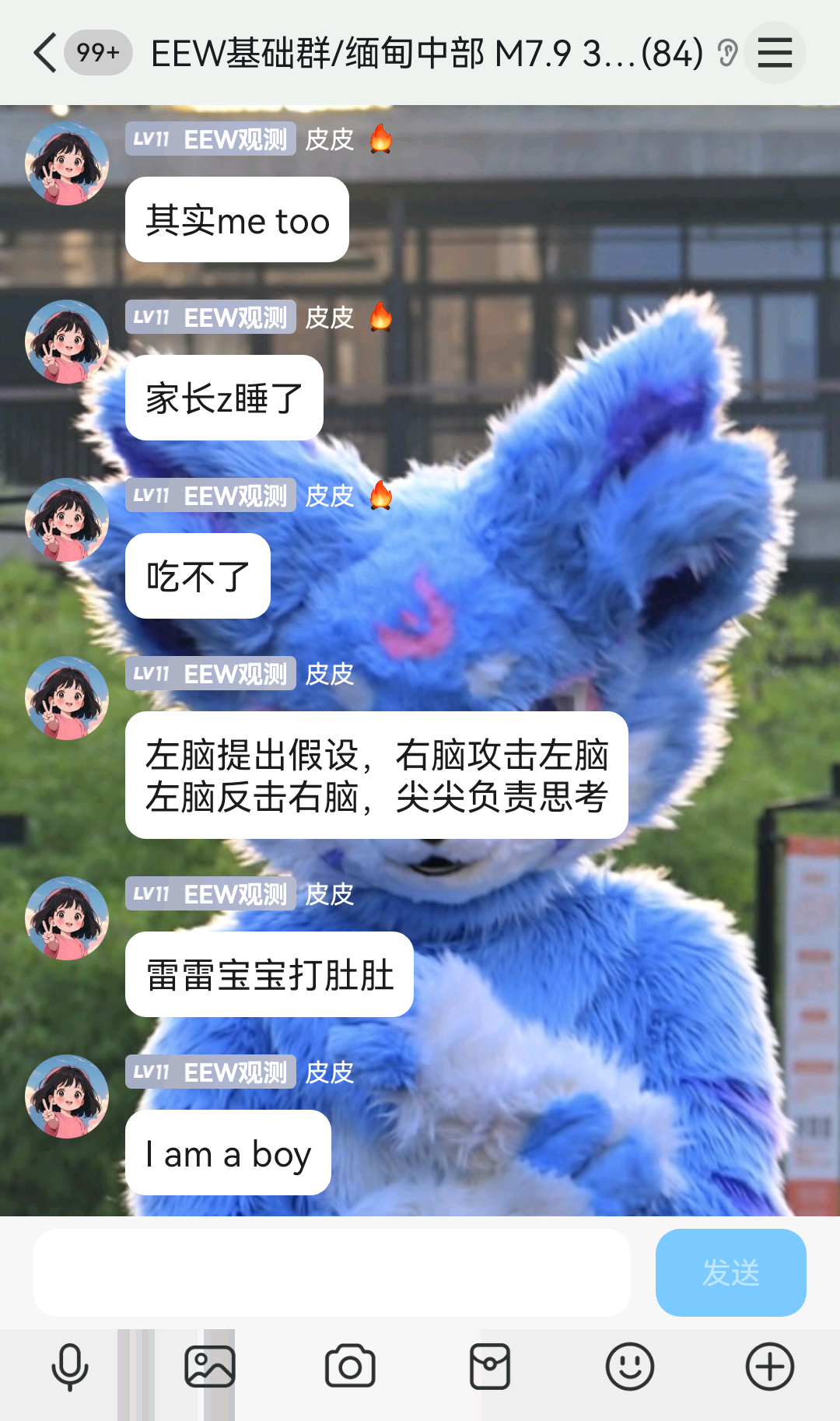This screenshot has width=840, height=1421.
Task: Record a voice message with the microphone
Action: point(70,1367)
